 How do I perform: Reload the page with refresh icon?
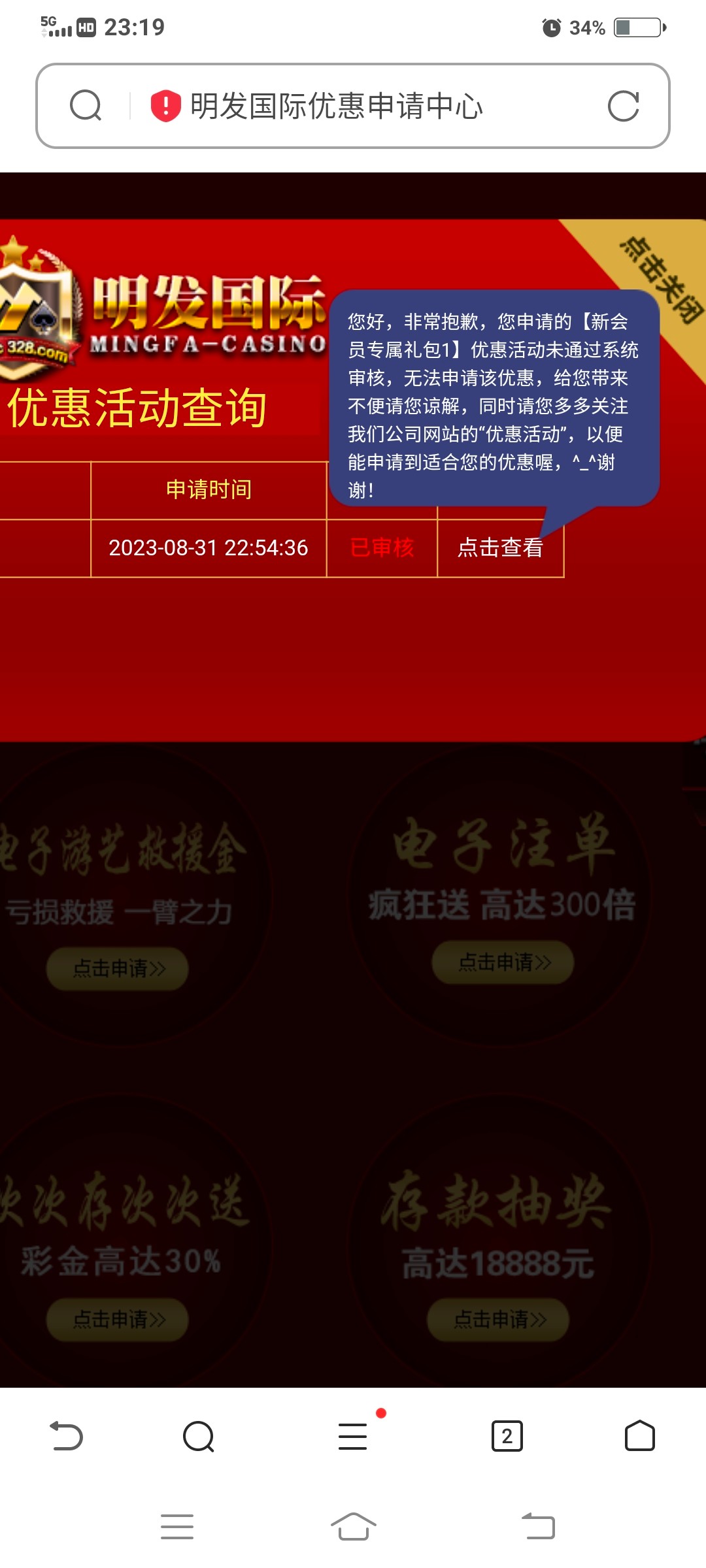[623, 106]
